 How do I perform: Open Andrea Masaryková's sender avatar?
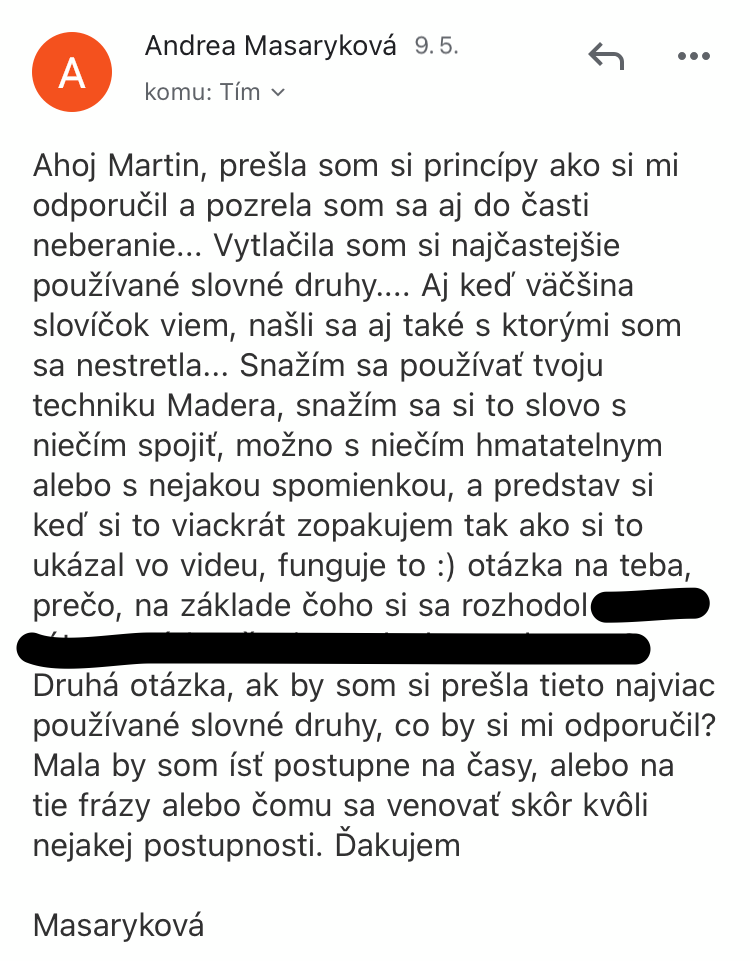73,73
